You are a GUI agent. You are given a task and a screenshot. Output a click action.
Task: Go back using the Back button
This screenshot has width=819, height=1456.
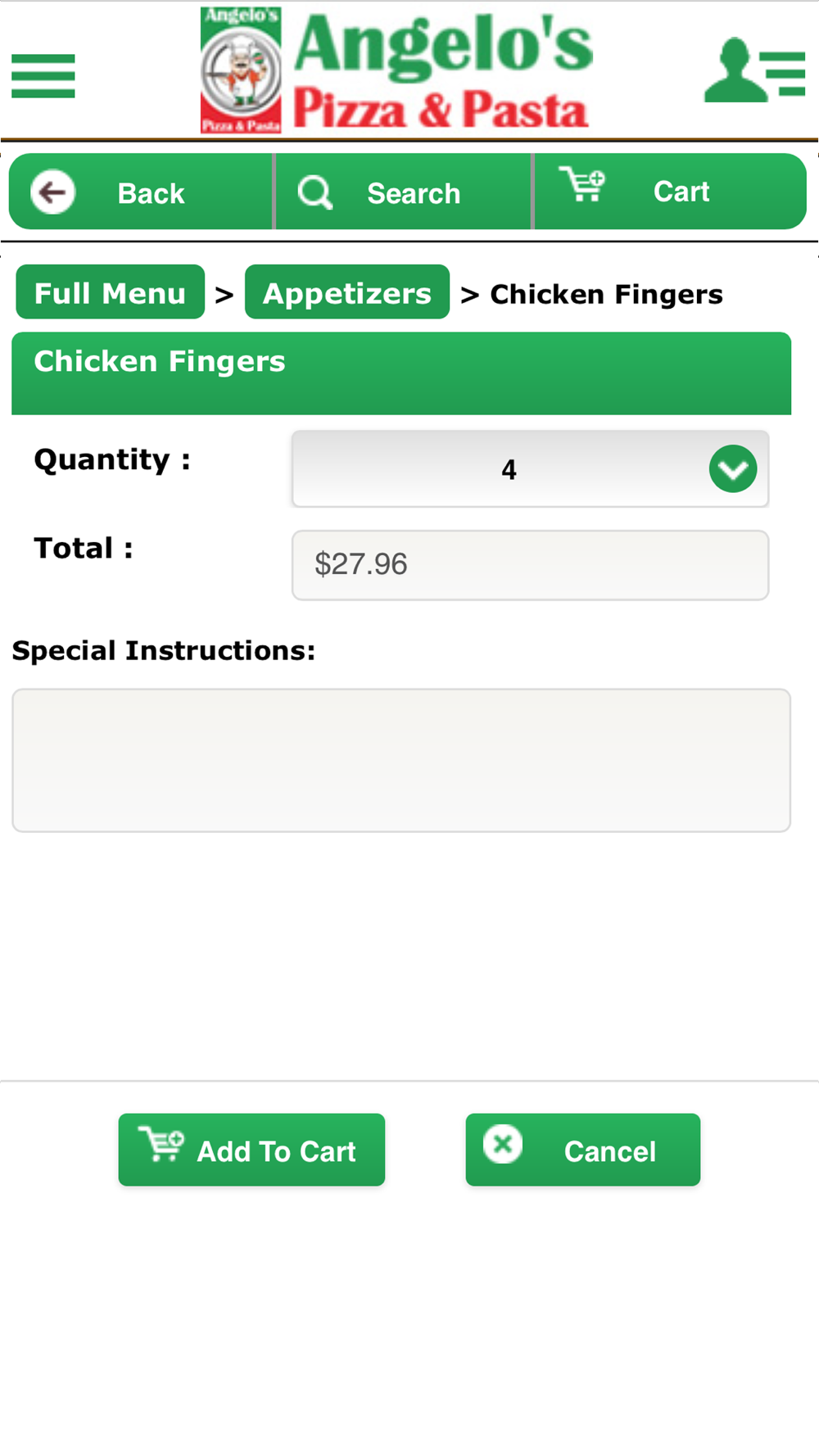point(141,192)
